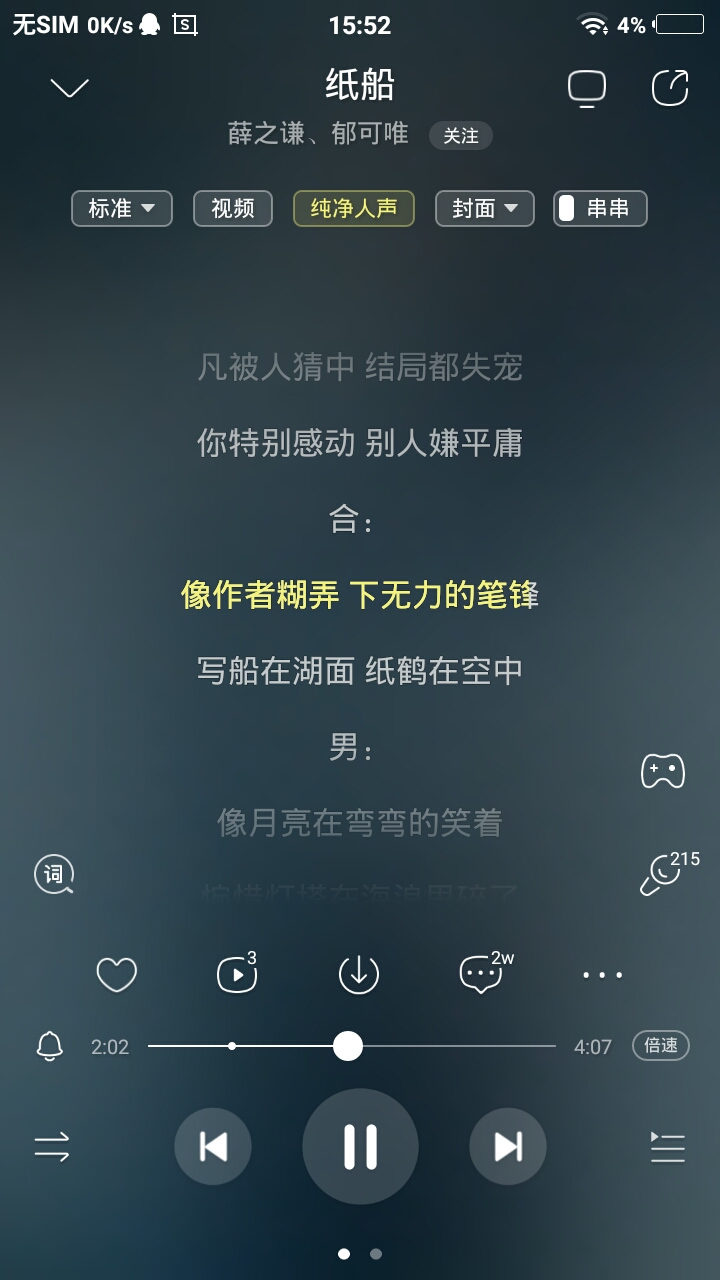Download the current song
This screenshot has width=720, height=1280.
point(358,974)
